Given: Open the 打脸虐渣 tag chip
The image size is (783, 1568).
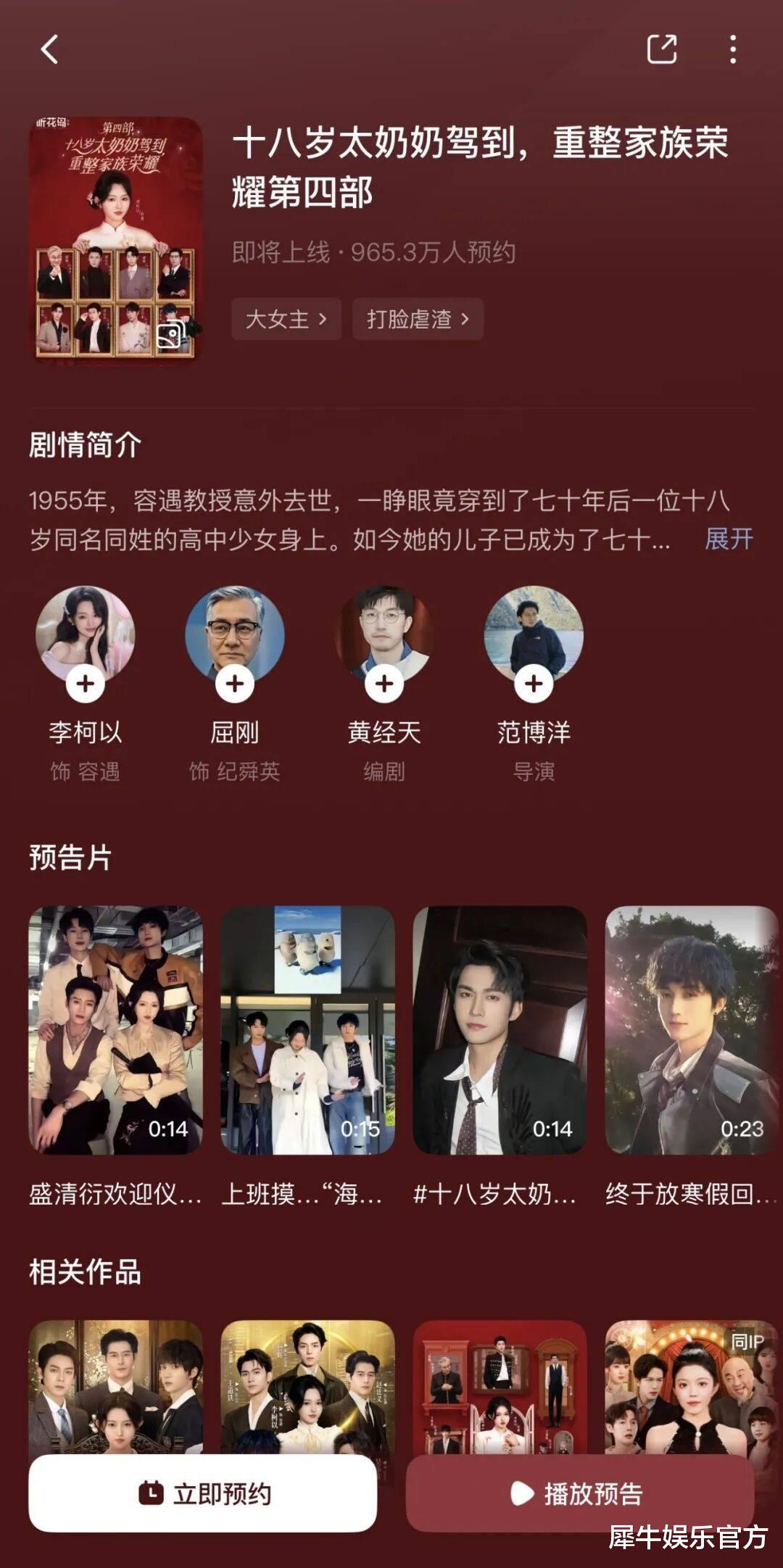Looking at the screenshot, I should (x=418, y=319).
